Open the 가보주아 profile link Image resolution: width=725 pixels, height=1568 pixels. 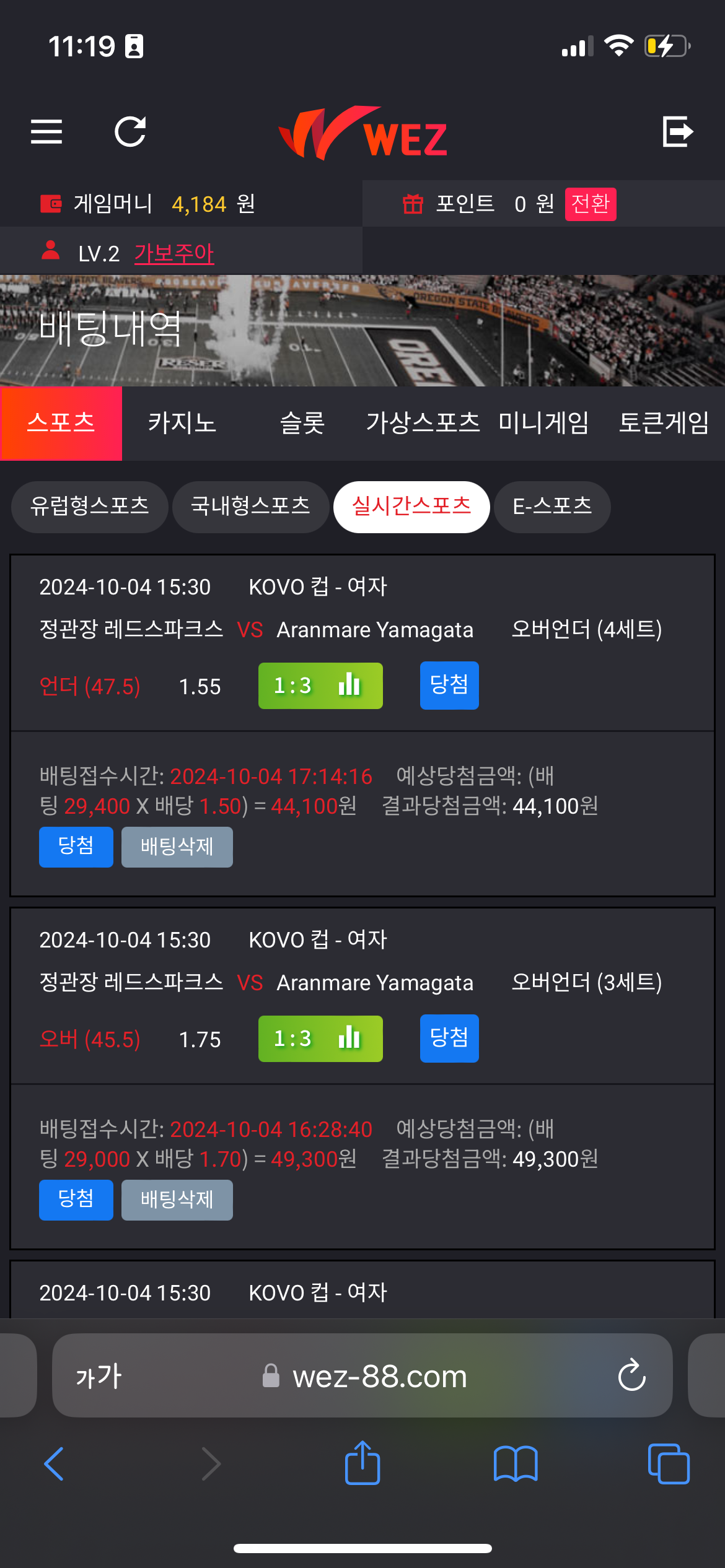point(174,253)
